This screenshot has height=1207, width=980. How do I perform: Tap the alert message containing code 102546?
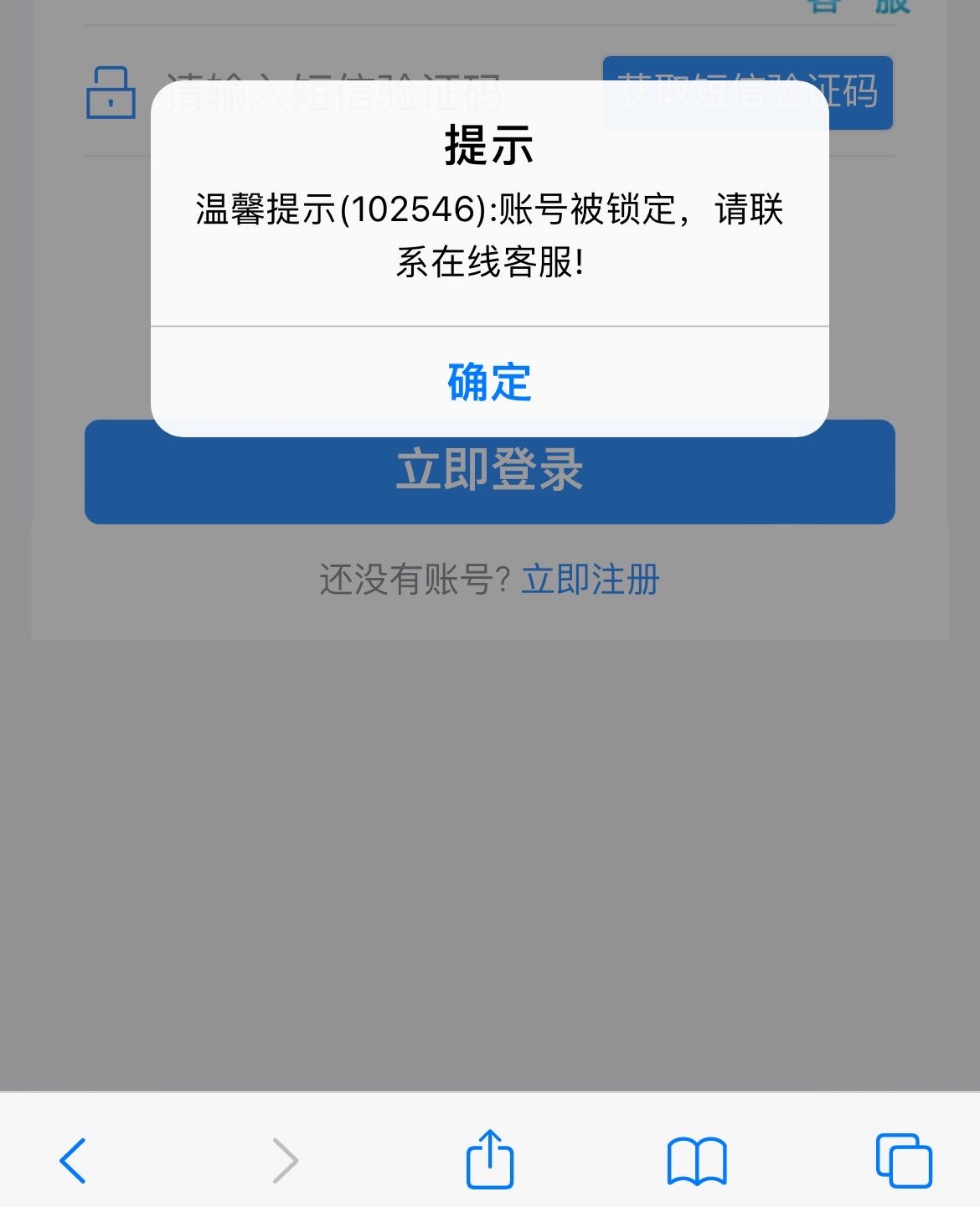tap(489, 235)
